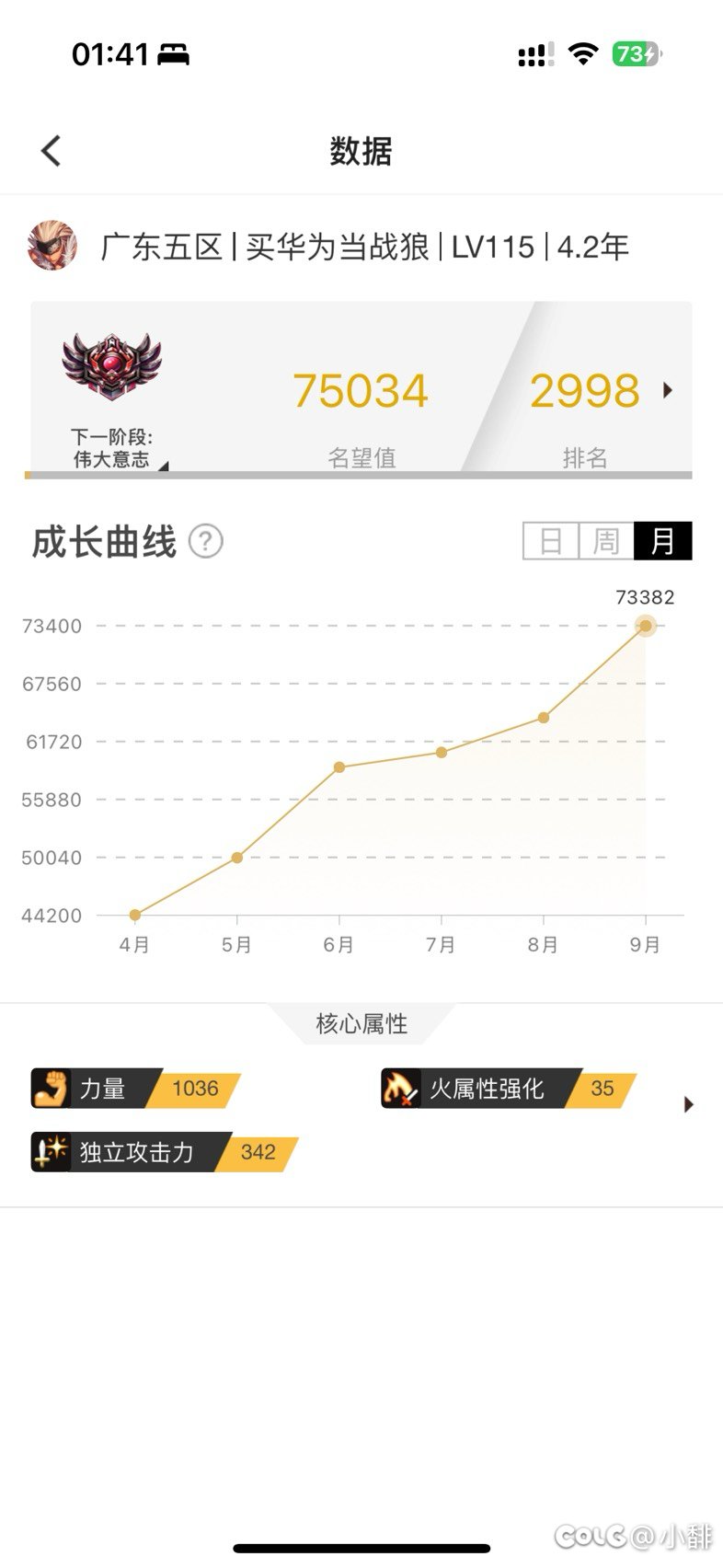Tap the 独立攻击力 attack icon
This screenshot has height=1568, width=723.
51,1152
